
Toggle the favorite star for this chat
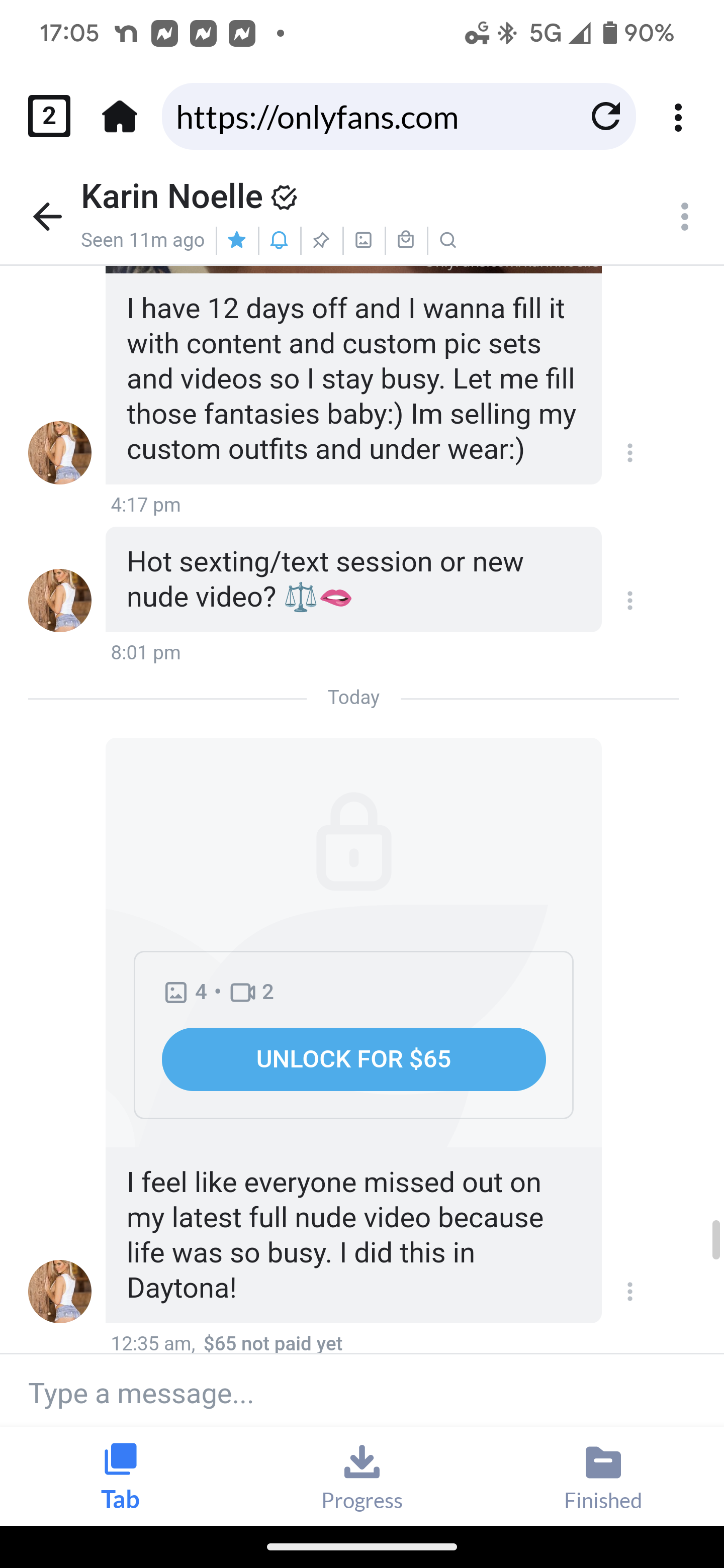click(x=237, y=240)
